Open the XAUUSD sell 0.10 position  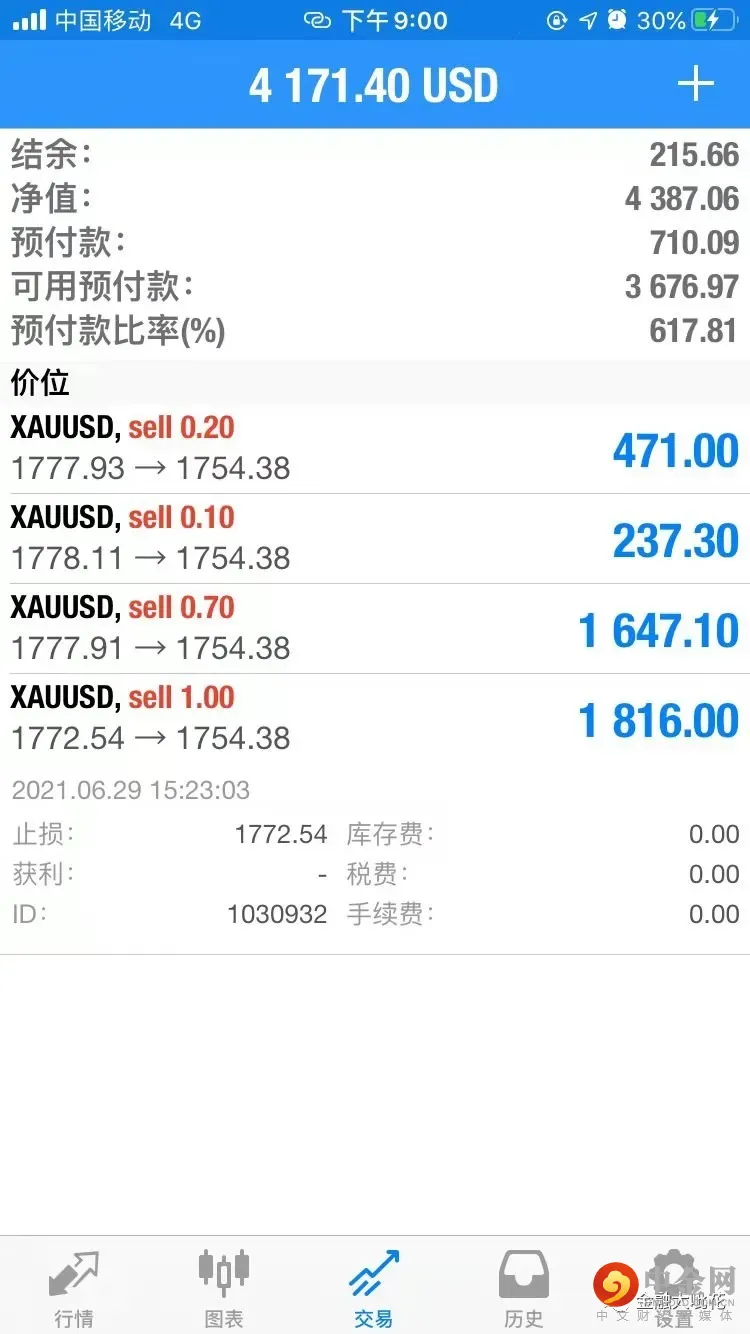click(375, 538)
